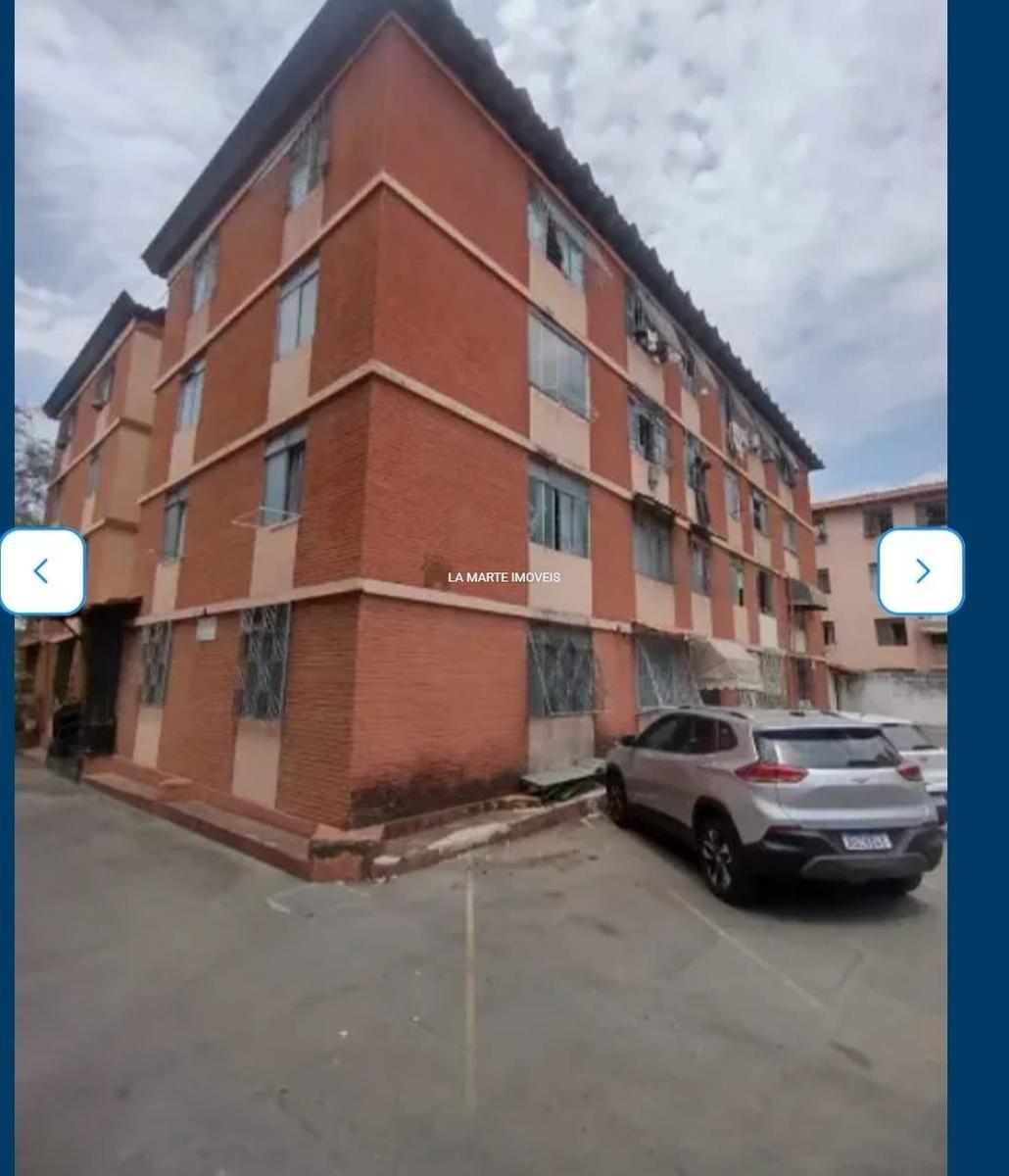Go to the previous property photo
The width and height of the screenshot is (1009, 1176).
pos(41,571)
